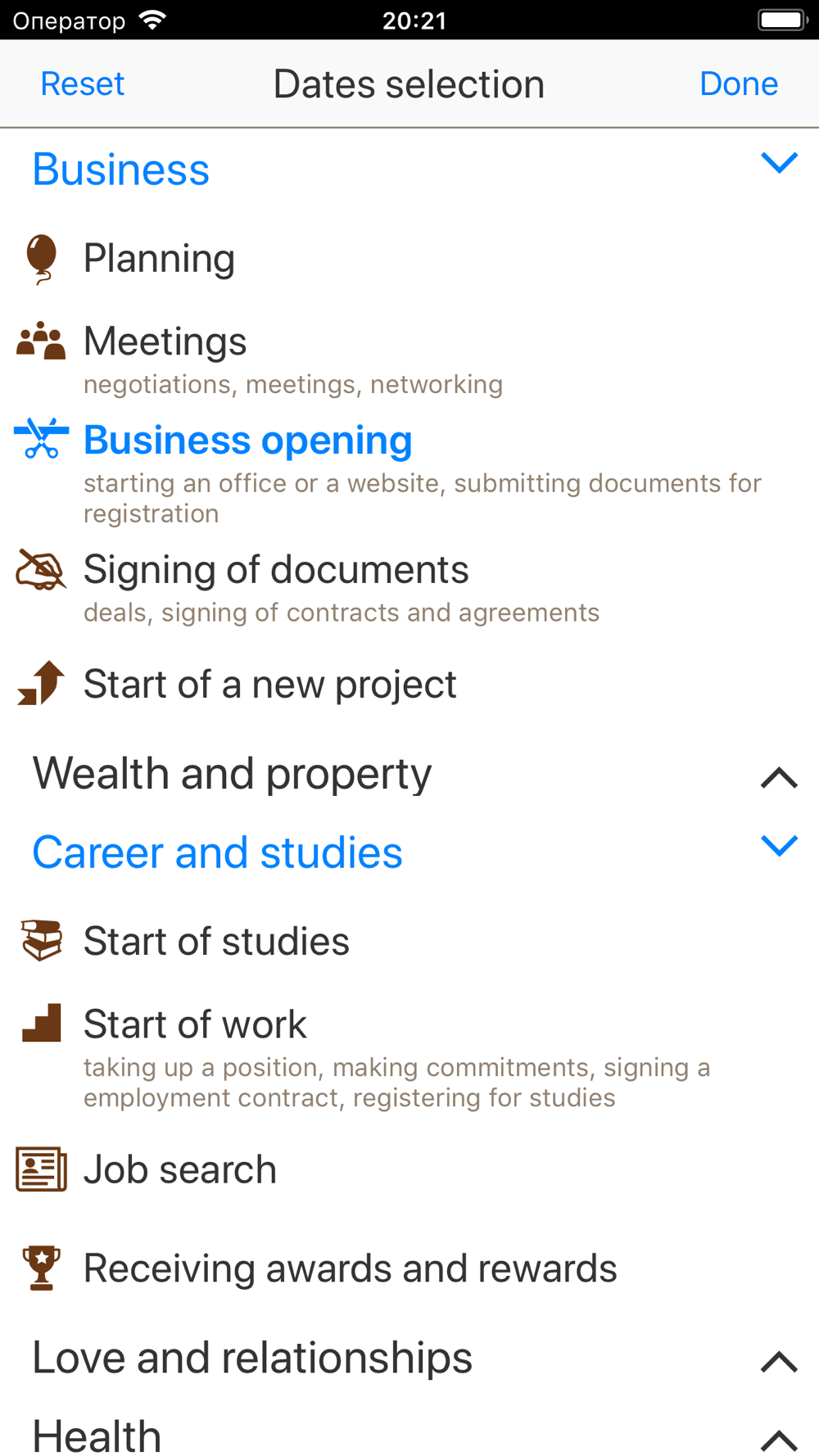The image size is (819, 1456).
Task: Select the Start of work option
Action: (x=195, y=1024)
